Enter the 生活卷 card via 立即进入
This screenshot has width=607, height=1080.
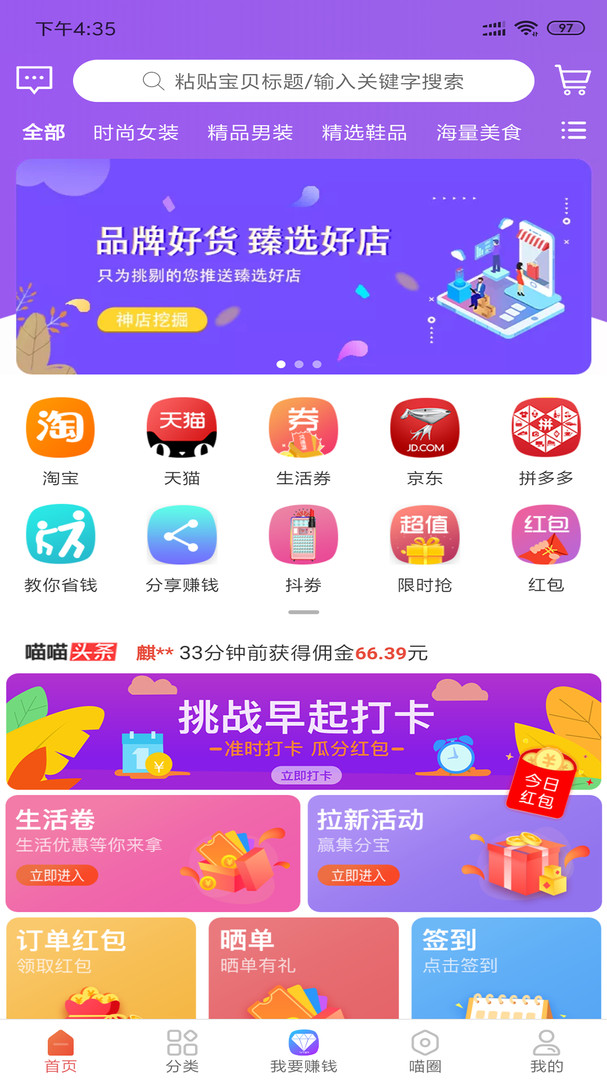(57, 875)
